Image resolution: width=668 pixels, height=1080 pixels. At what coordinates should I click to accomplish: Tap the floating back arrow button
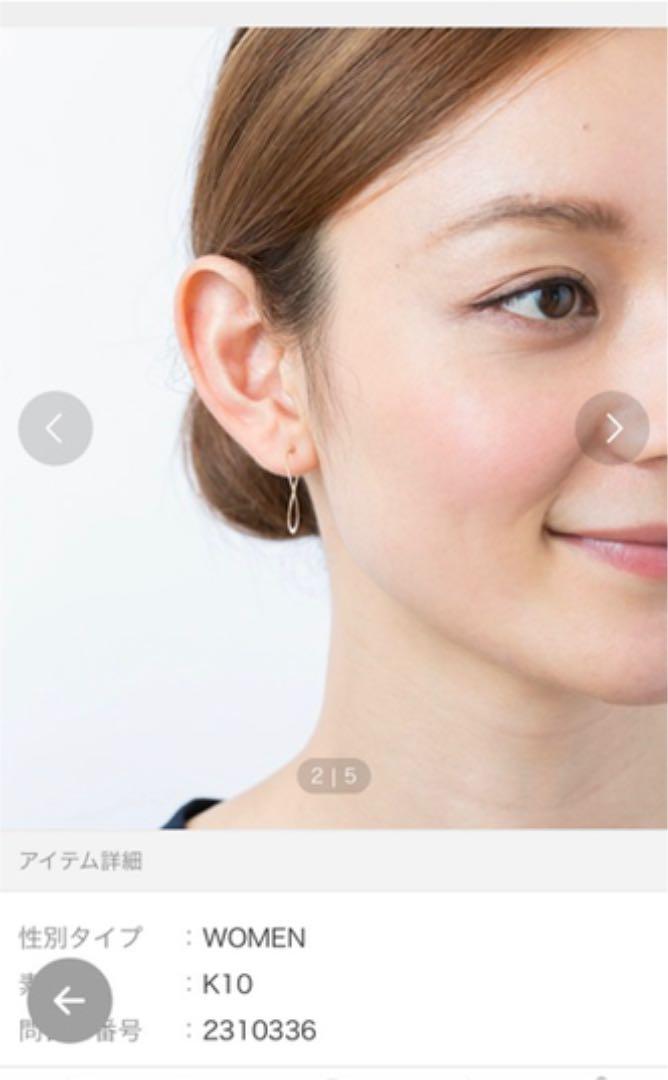[69, 1000]
